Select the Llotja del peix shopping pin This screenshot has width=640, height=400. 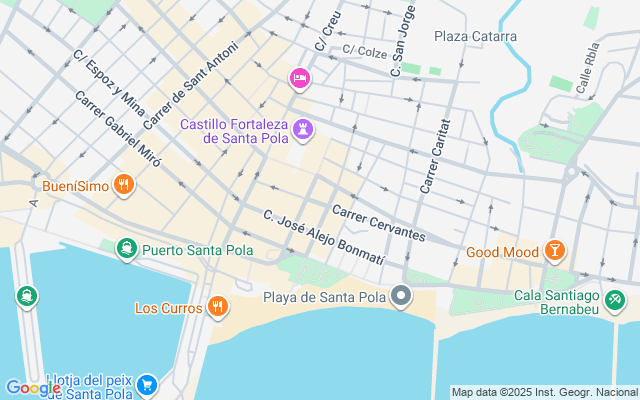(x=147, y=384)
